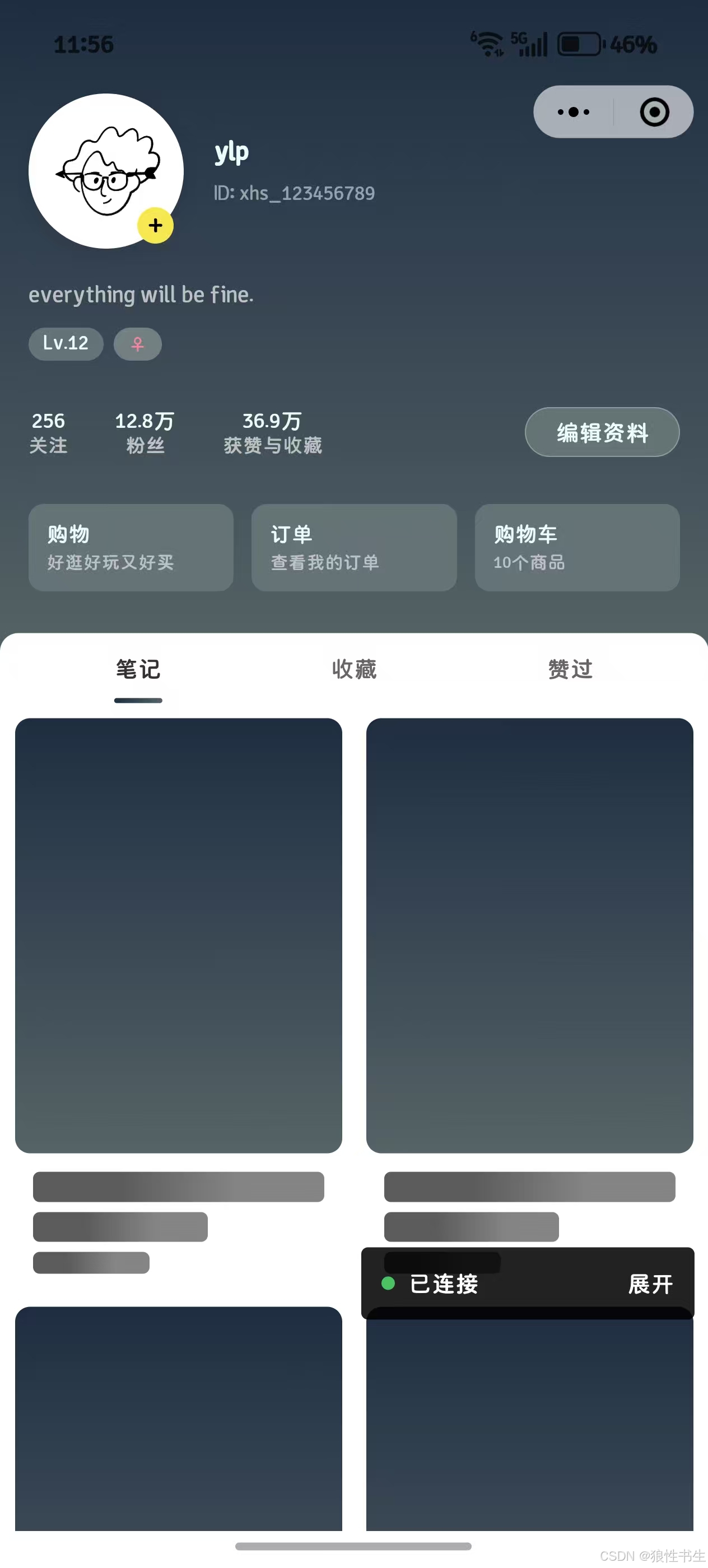Tap the Lv.12 level badge
708x1568 pixels.
[x=66, y=344]
